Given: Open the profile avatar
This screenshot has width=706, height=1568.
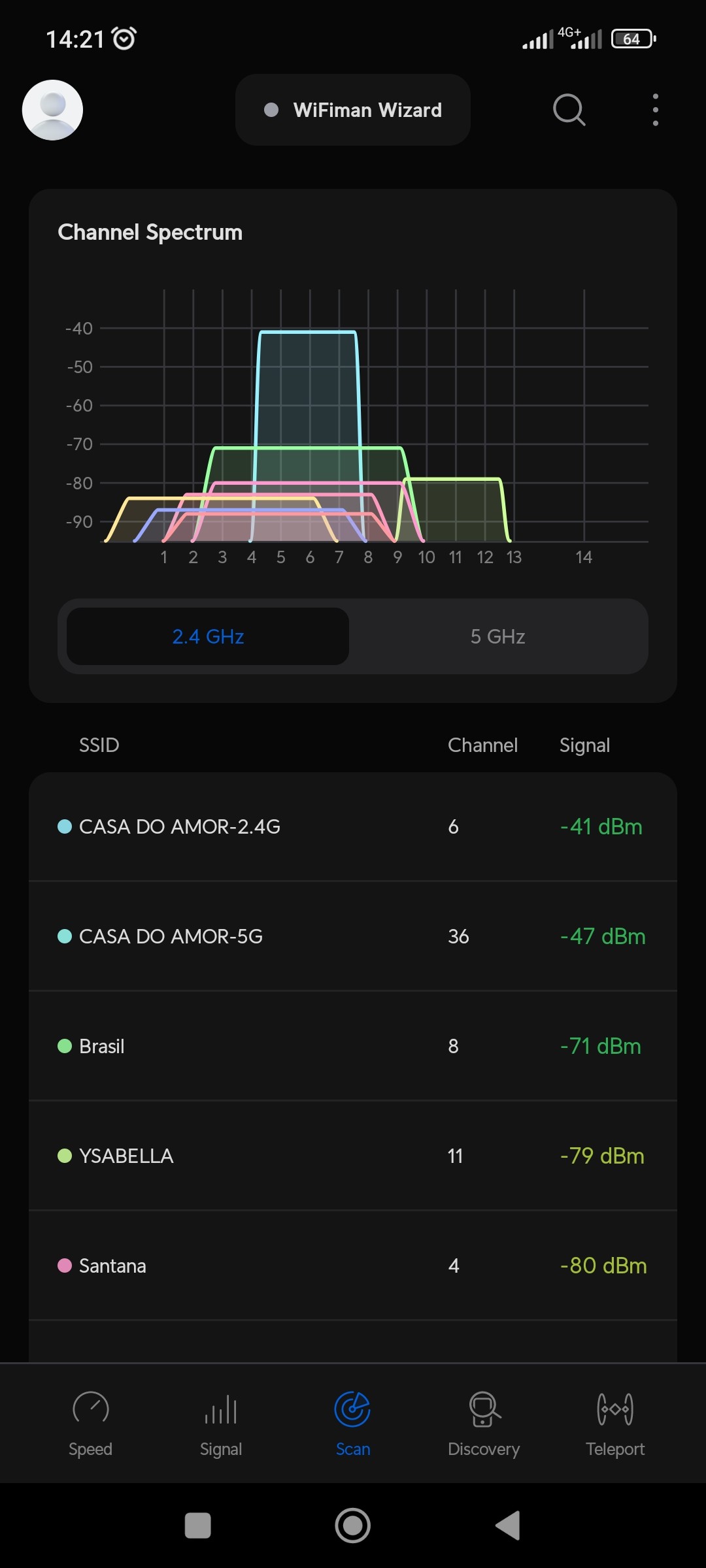Looking at the screenshot, I should (52, 110).
